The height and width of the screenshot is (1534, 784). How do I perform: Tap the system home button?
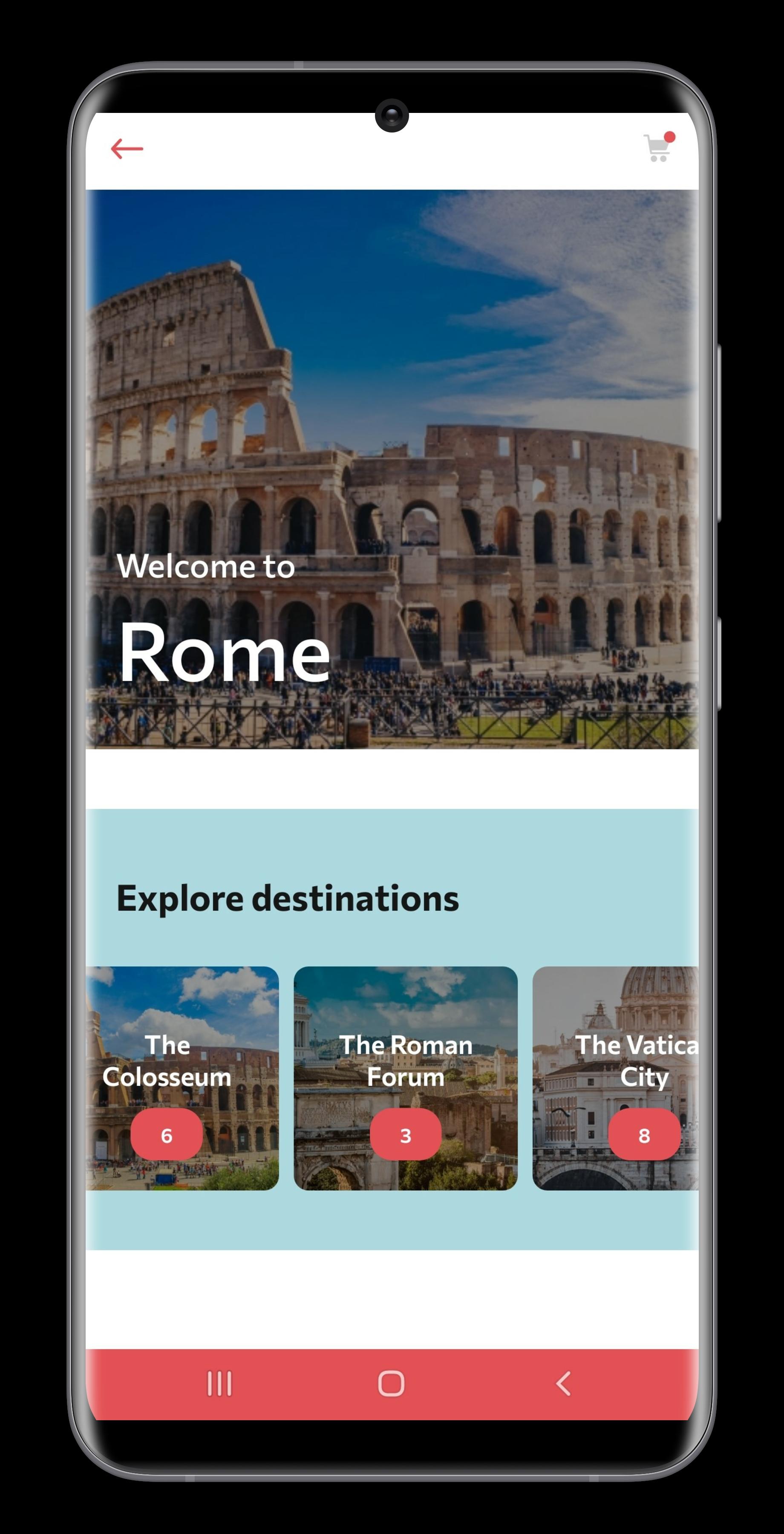[391, 1383]
